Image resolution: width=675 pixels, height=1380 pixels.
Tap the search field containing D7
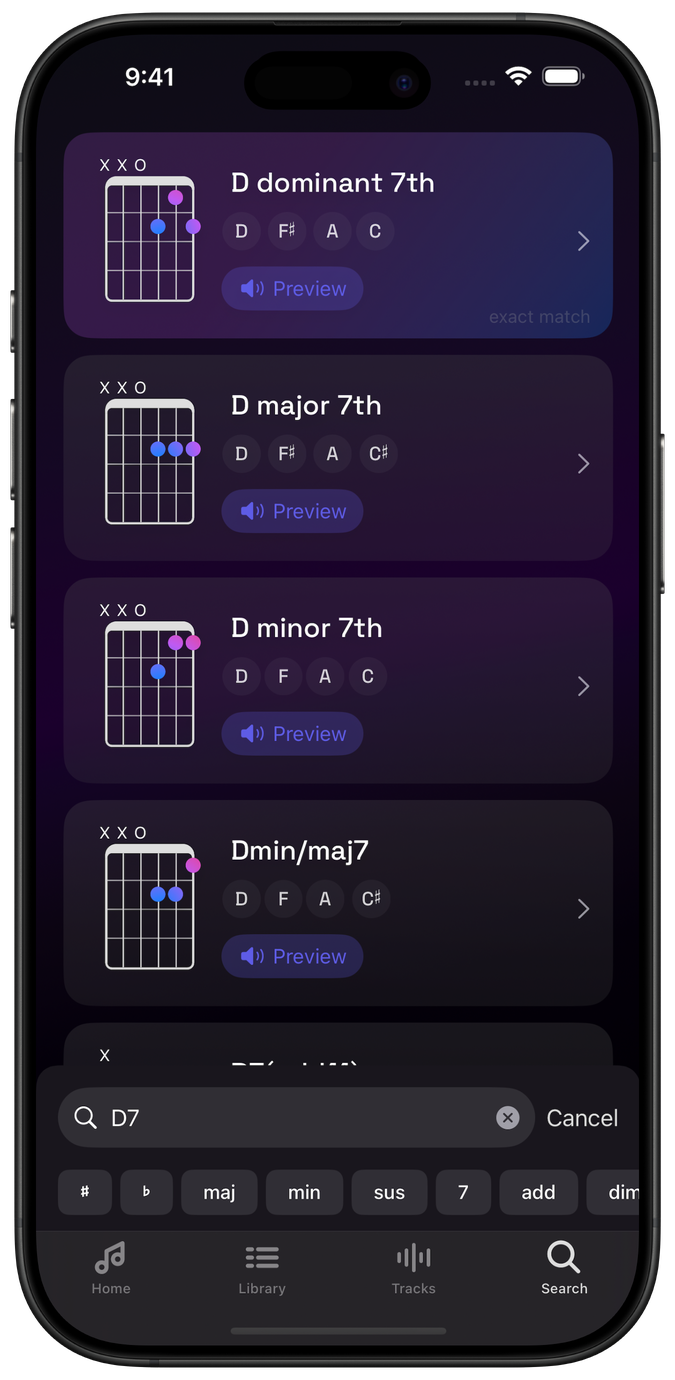coord(290,1118)
